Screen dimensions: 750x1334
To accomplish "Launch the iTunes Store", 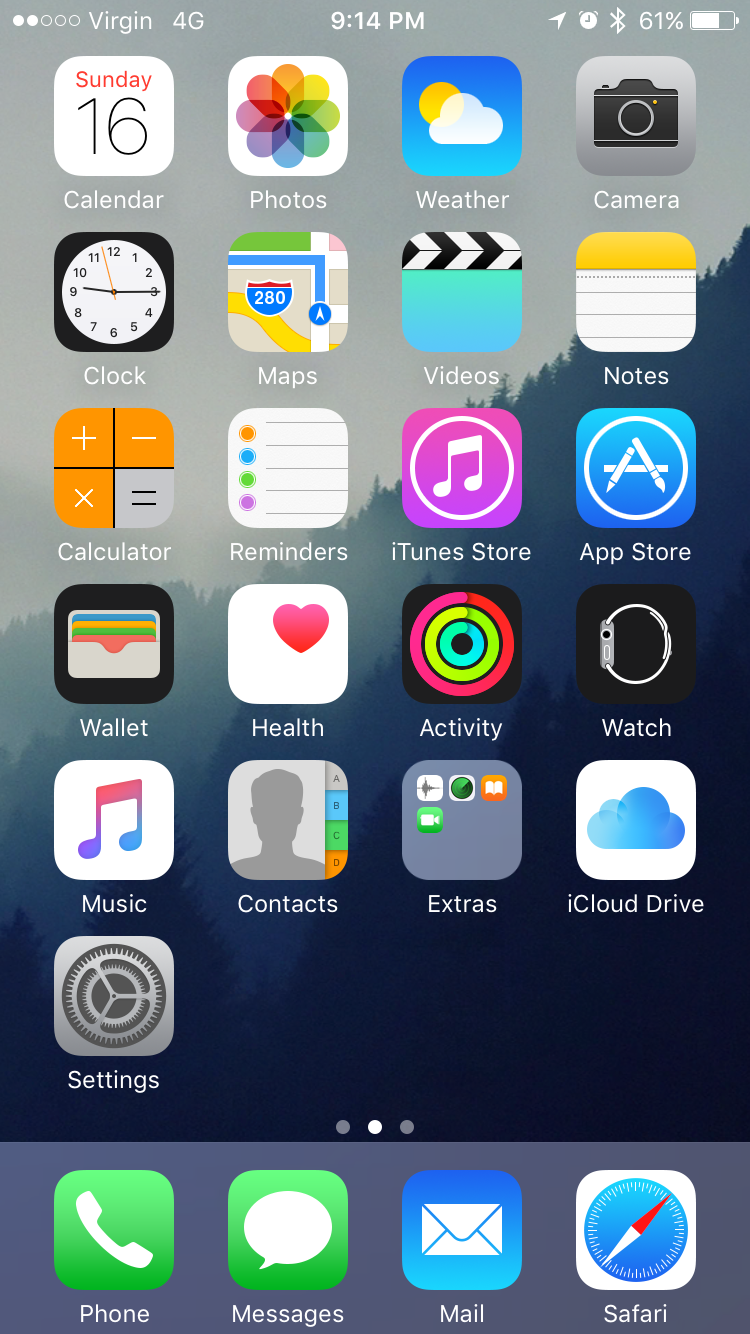I will [x=462, y=468].
